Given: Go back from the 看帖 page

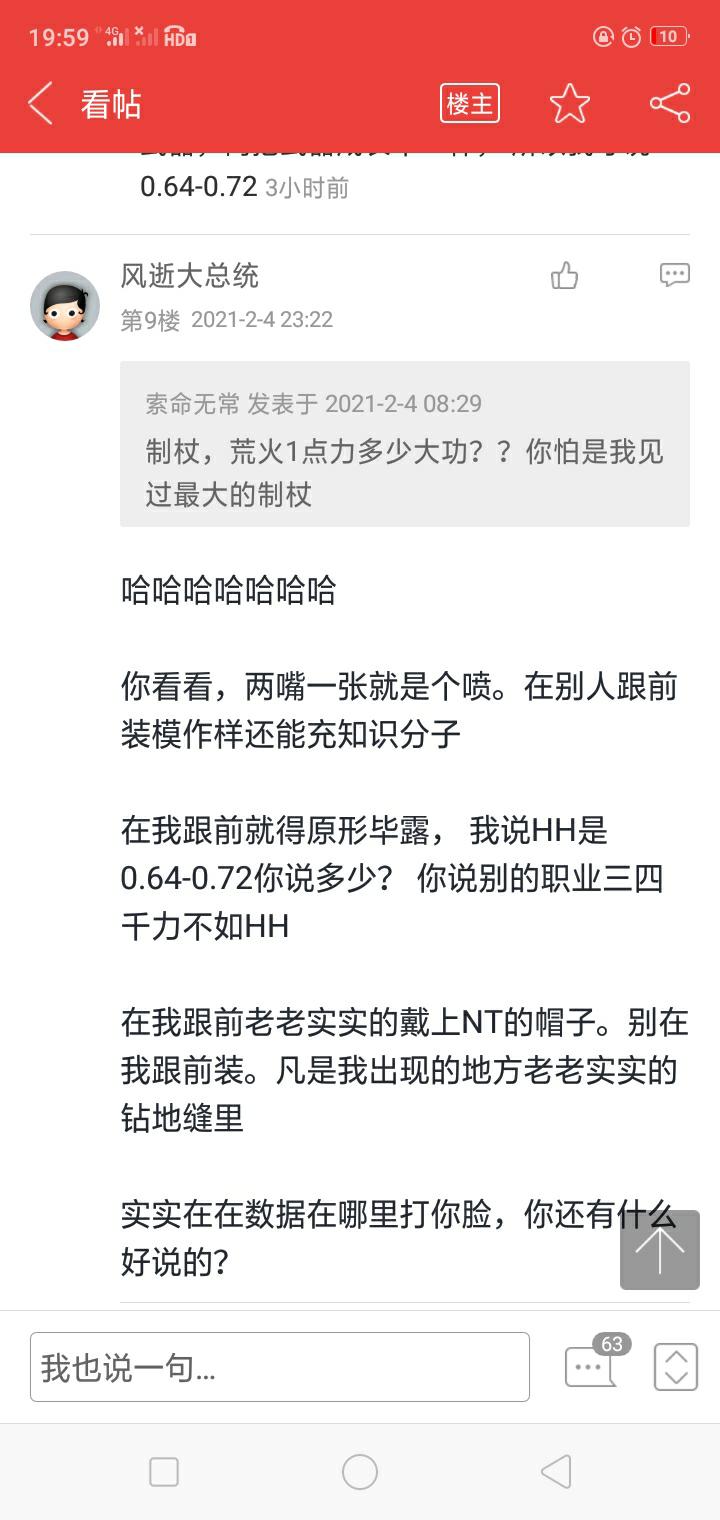Looking at the screenshot, I should pyautogui.click(x=40, y=104).
